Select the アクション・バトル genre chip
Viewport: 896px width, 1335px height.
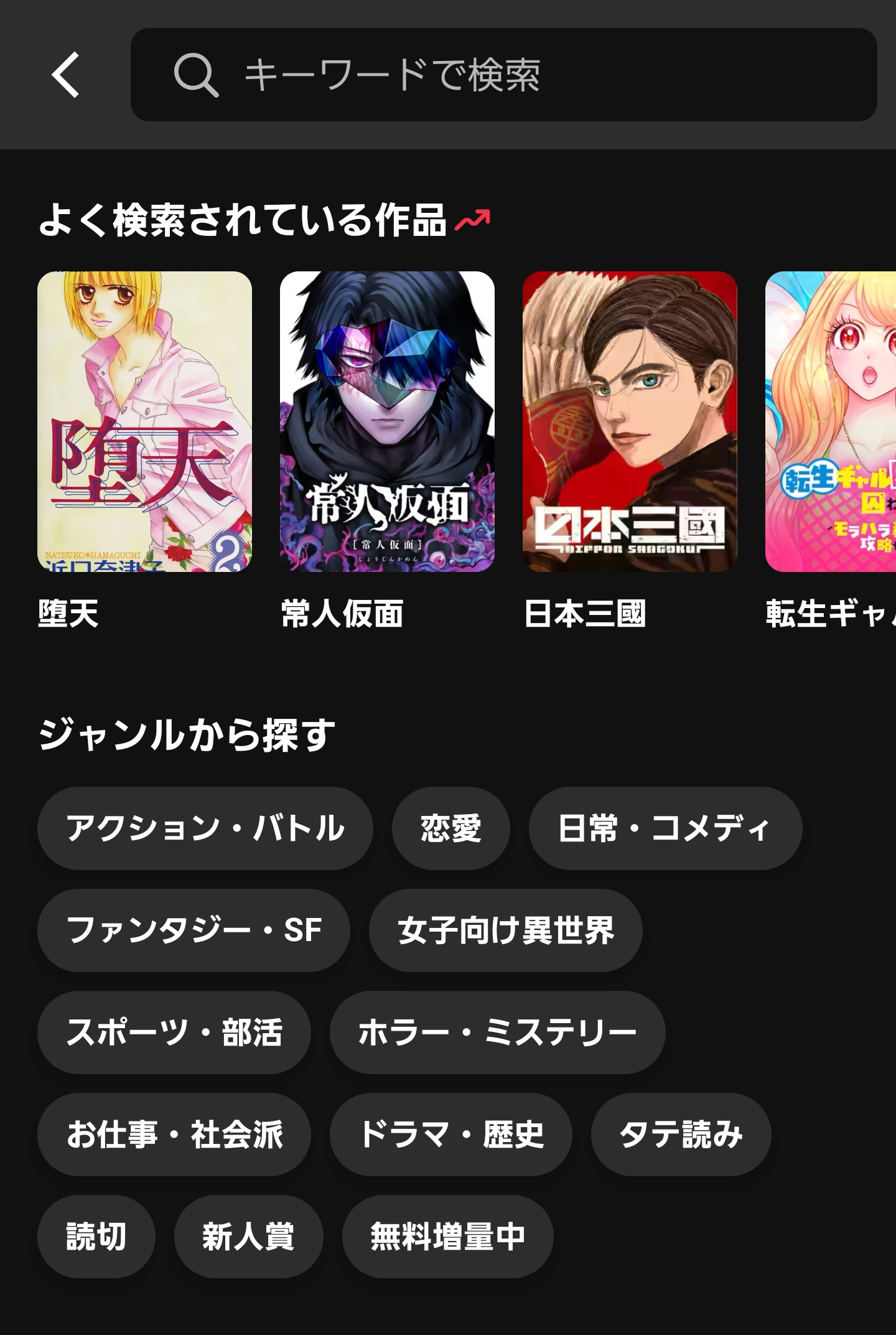(205, 828)
